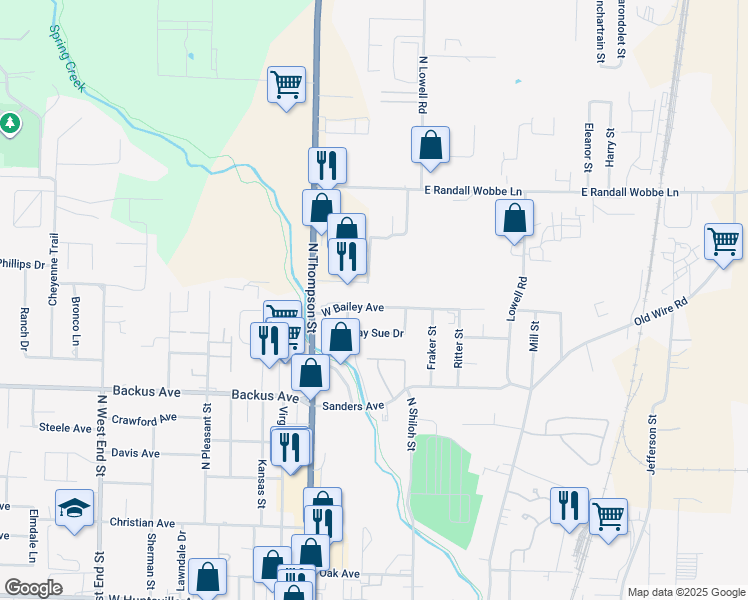748x600 pixels.
Task: Open the restaurant marker beside Kansas St
Action: pos(291,449)
